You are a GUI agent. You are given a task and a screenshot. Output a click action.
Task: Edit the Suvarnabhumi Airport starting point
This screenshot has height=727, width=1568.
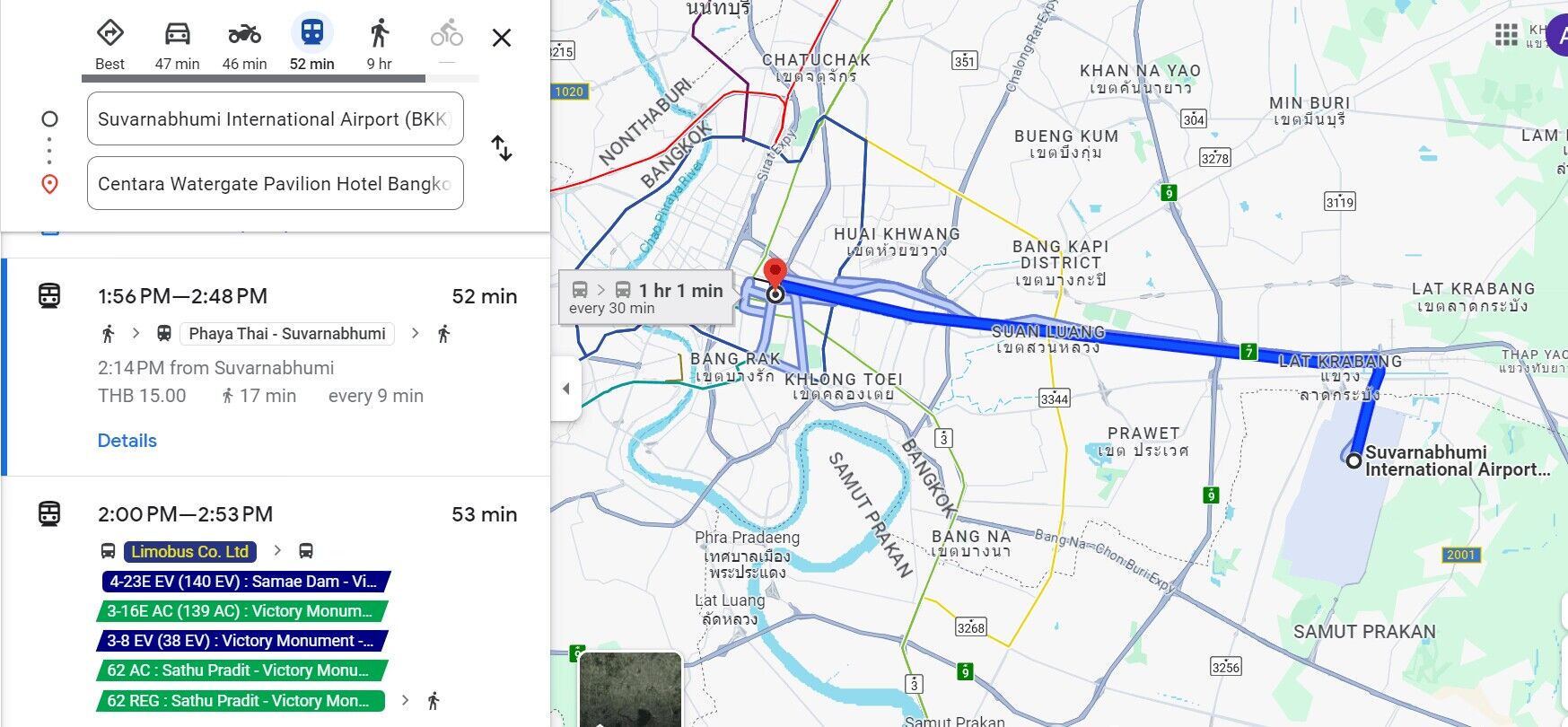[275, 119]
